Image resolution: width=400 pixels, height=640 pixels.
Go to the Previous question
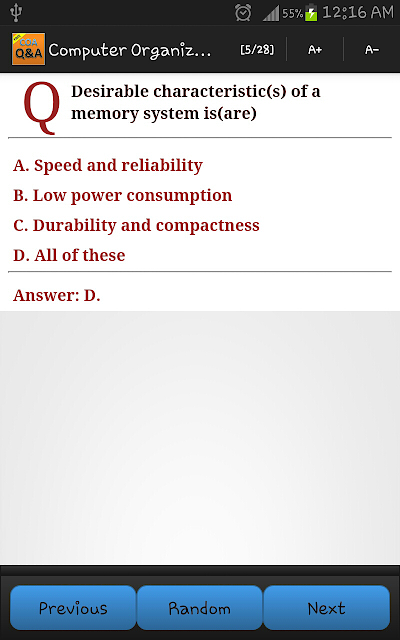[73, 608]
